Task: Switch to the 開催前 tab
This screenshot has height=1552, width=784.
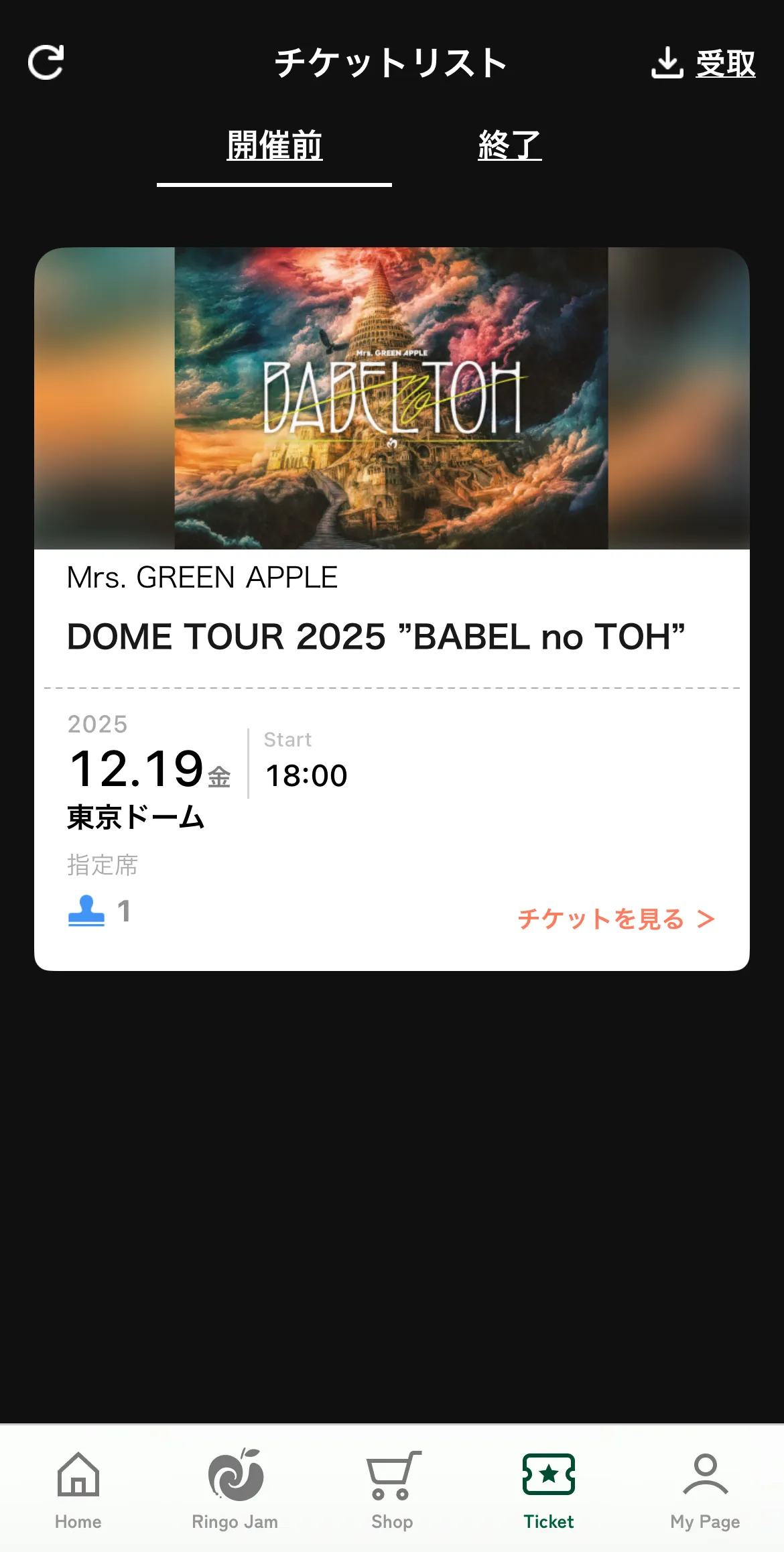Action: pos(275,145)
